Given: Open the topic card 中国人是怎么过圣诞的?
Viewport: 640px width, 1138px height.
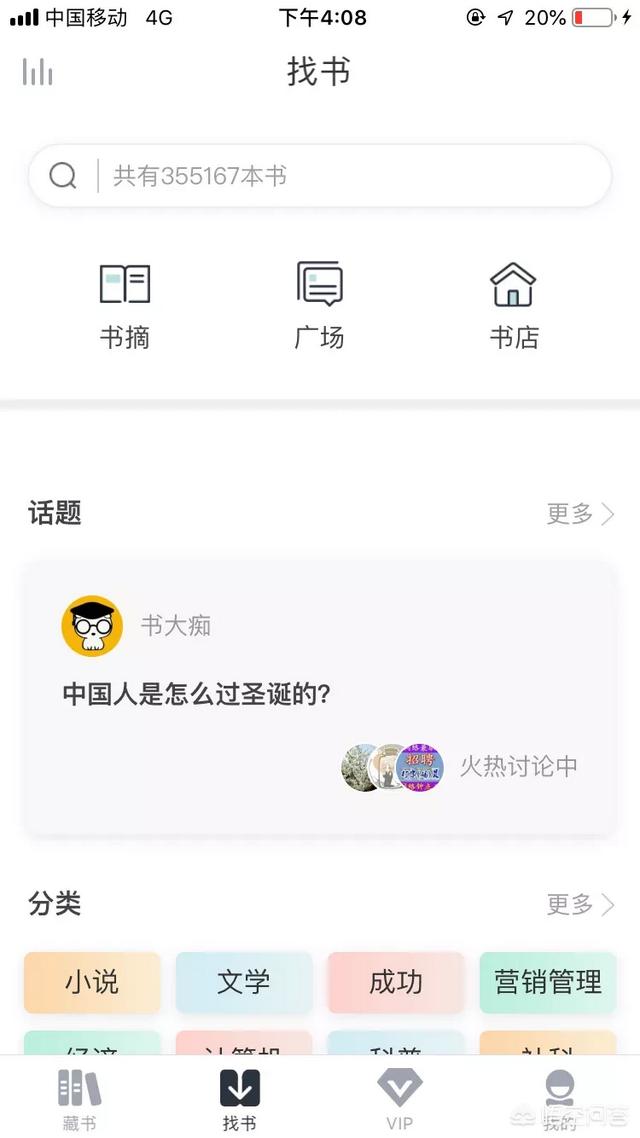Looking at the screenshot, I should 320,697.
